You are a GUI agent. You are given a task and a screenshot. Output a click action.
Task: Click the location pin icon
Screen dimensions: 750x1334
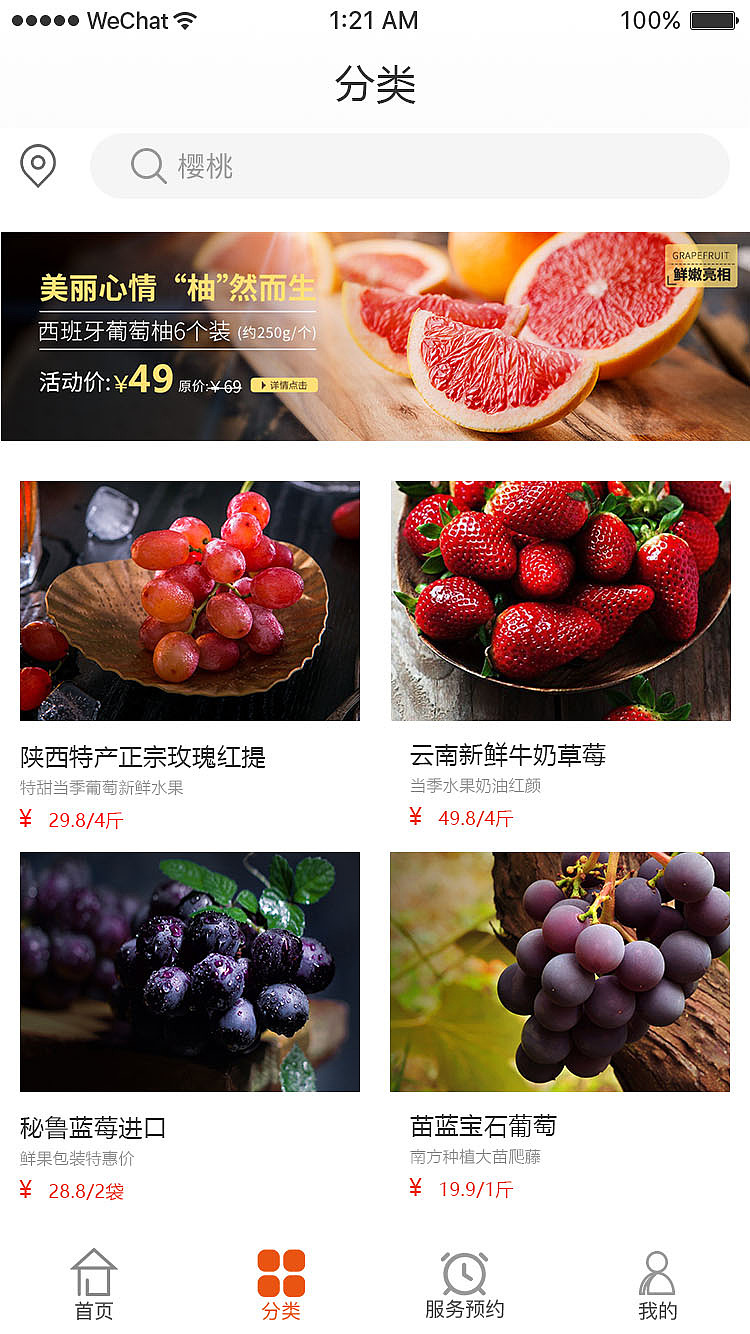(38, 166)
